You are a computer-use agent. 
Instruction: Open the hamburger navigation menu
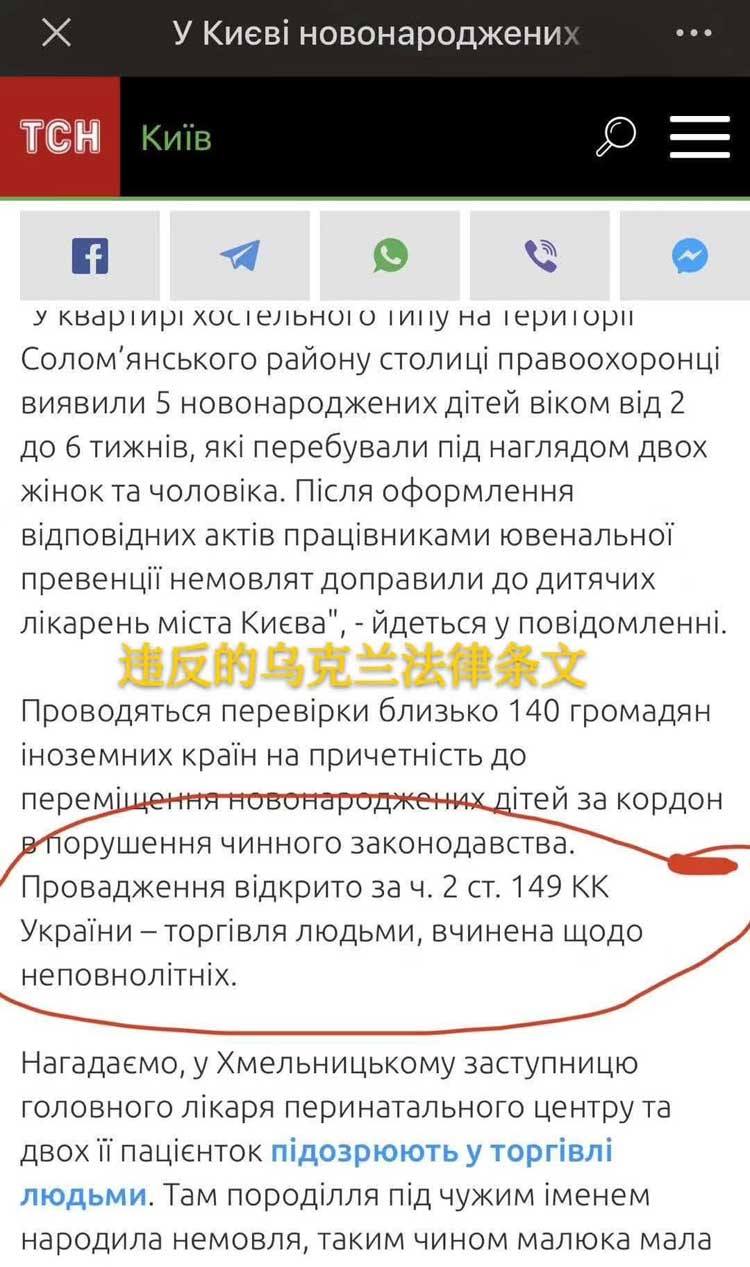click(x=699, y=137)
